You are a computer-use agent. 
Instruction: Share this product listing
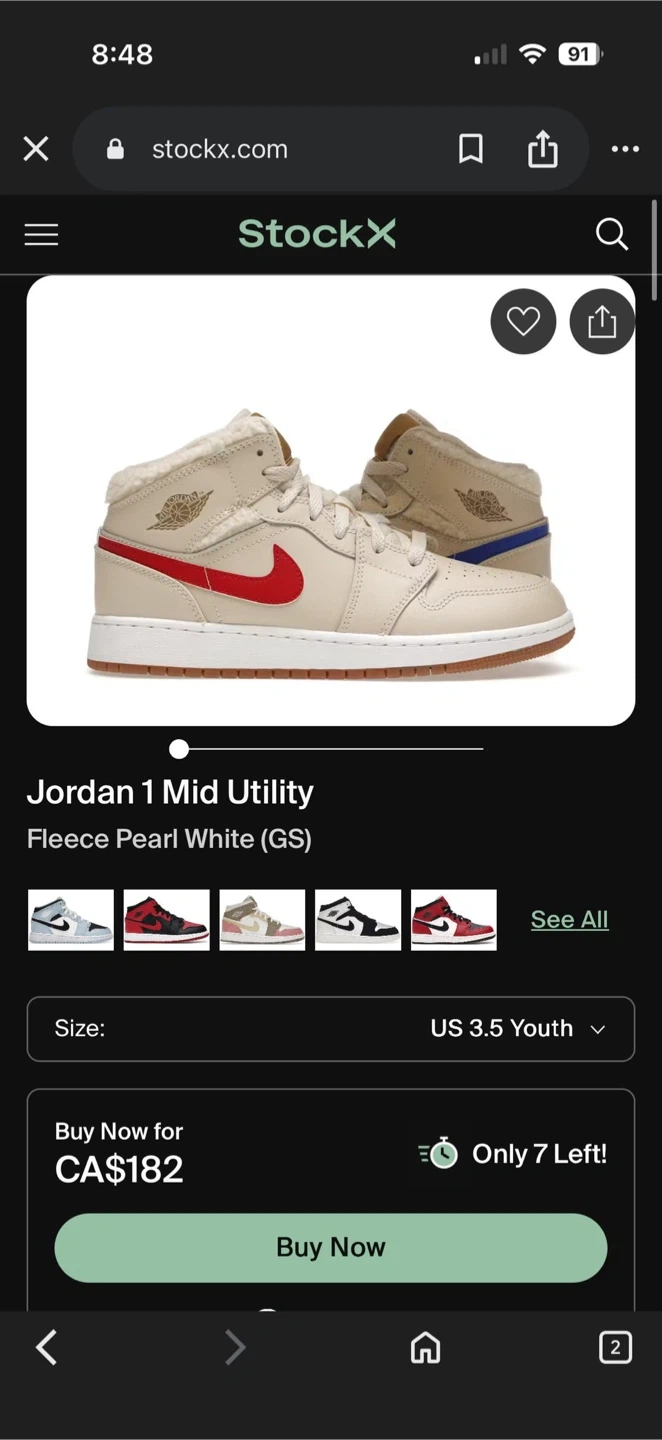(601, 321)
